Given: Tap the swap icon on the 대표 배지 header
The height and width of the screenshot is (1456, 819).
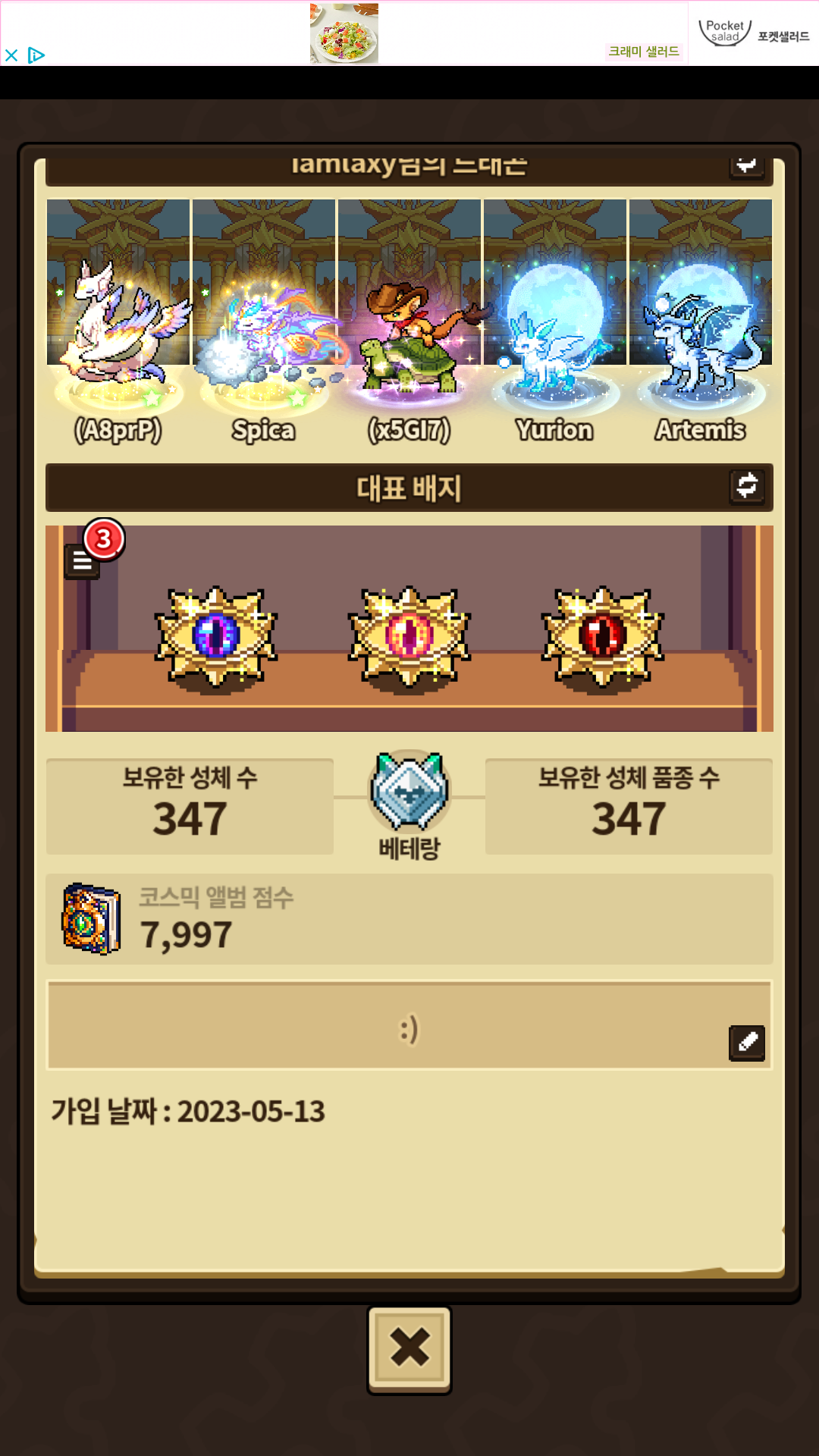Looking at the screenshot, I should [x=746, y=486].
